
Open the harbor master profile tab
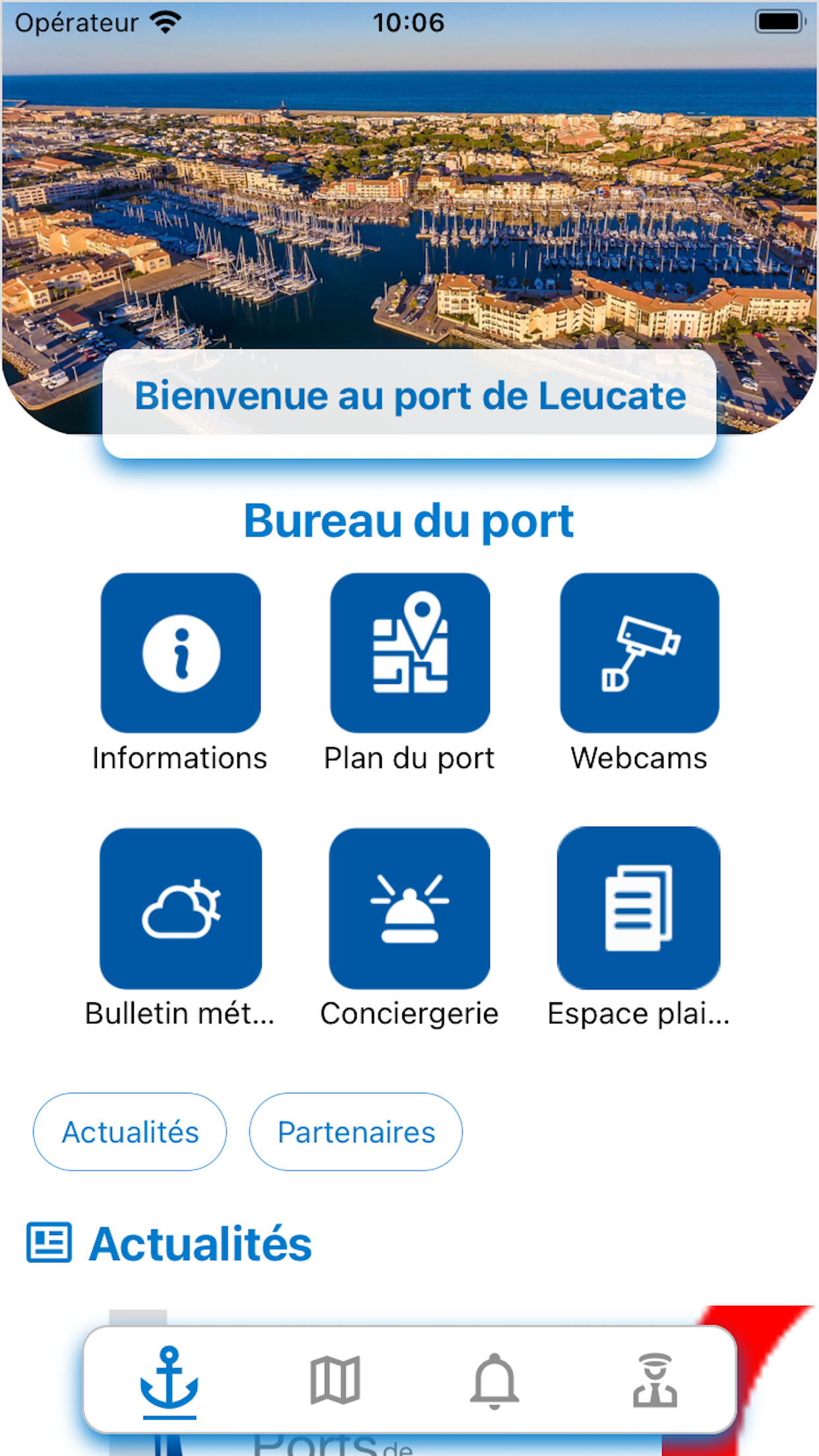click(655, 1380)
